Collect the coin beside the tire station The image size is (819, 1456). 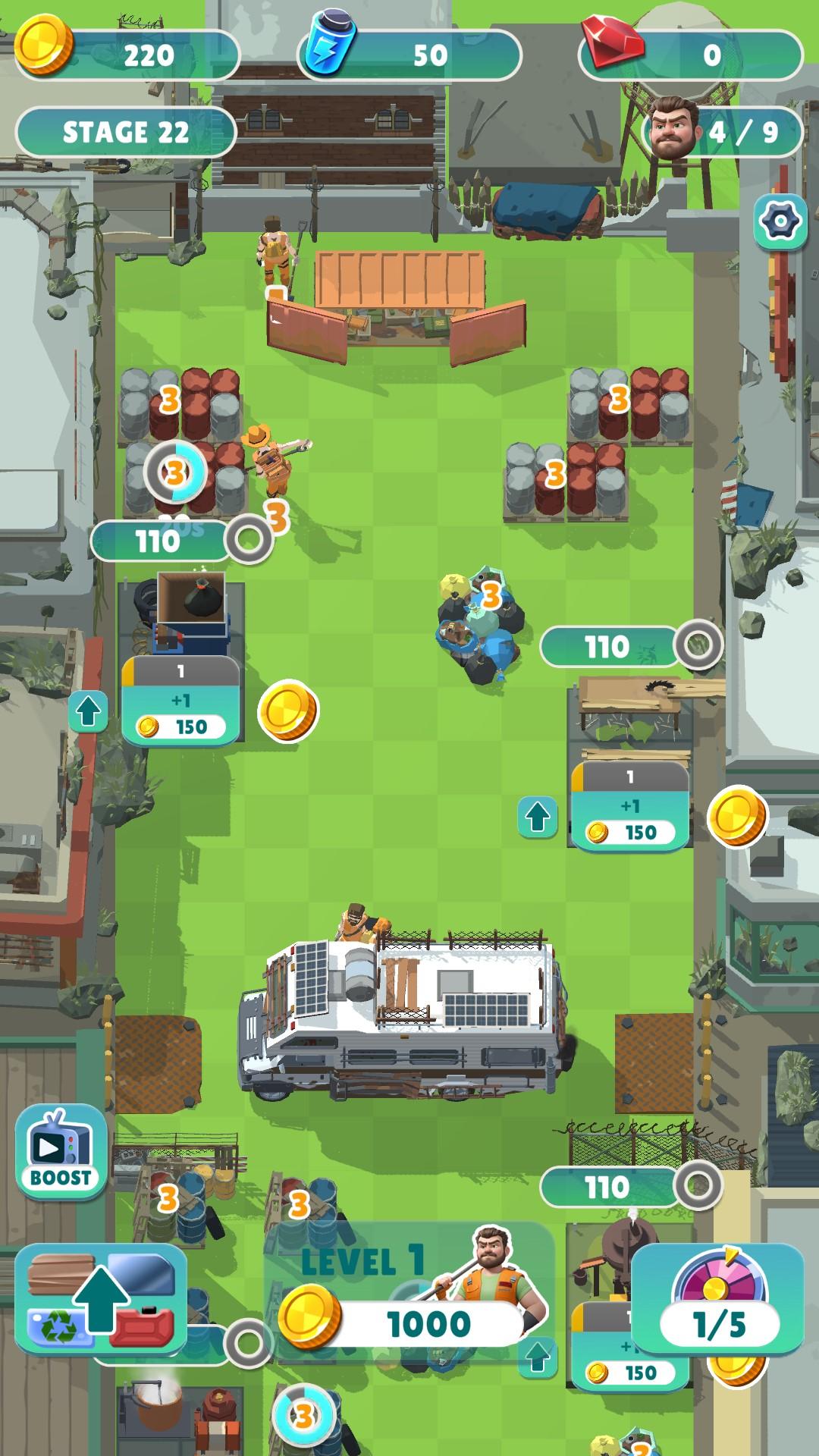[x=288, y=711]
